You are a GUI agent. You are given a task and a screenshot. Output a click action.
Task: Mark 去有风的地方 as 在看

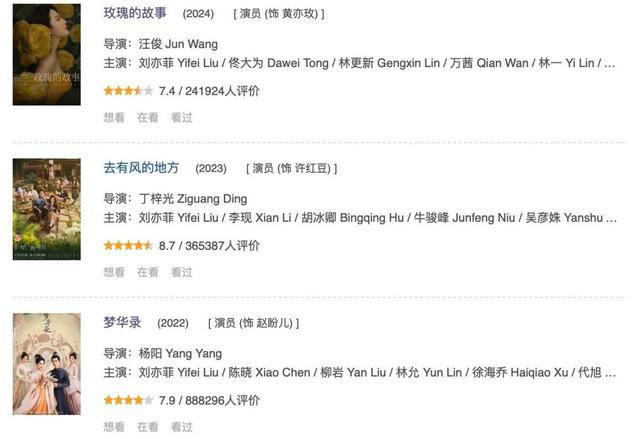148,272
